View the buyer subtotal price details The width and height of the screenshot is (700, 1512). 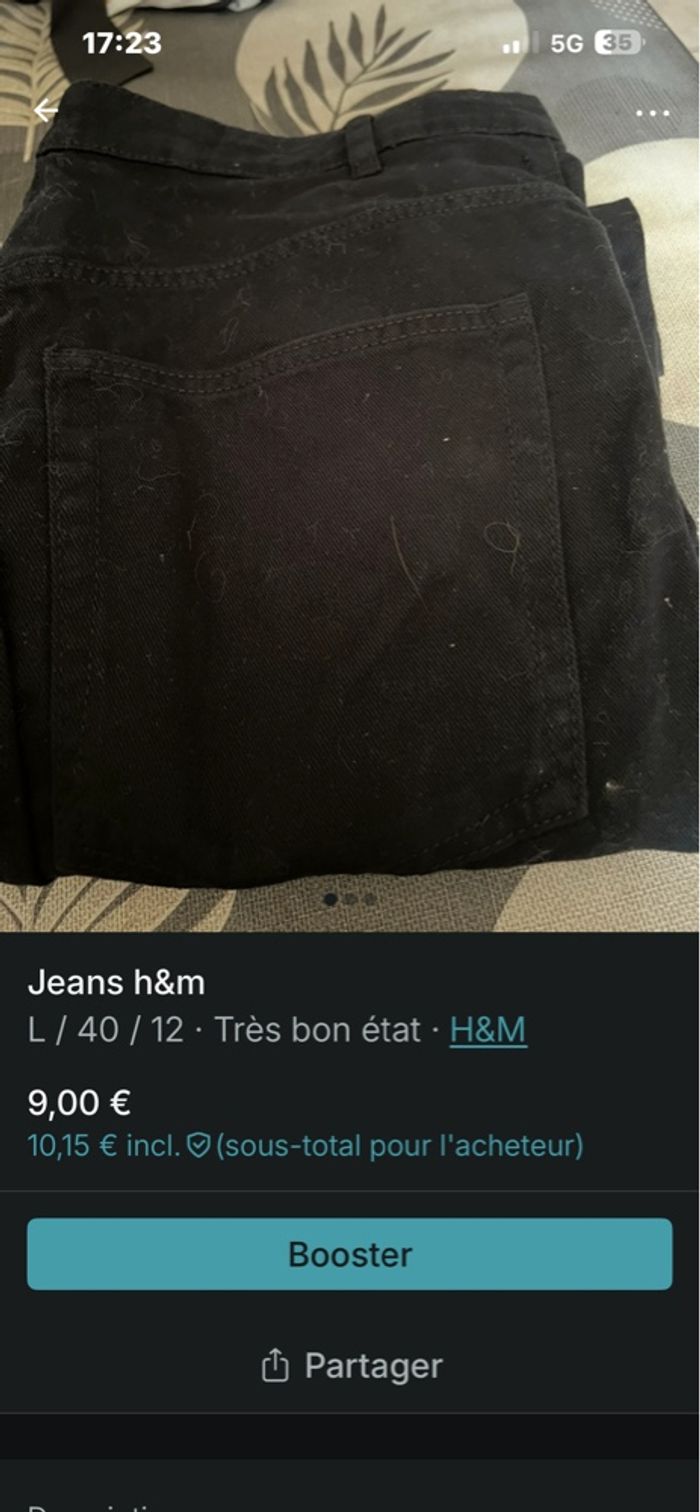click(x=305, y=1146)
